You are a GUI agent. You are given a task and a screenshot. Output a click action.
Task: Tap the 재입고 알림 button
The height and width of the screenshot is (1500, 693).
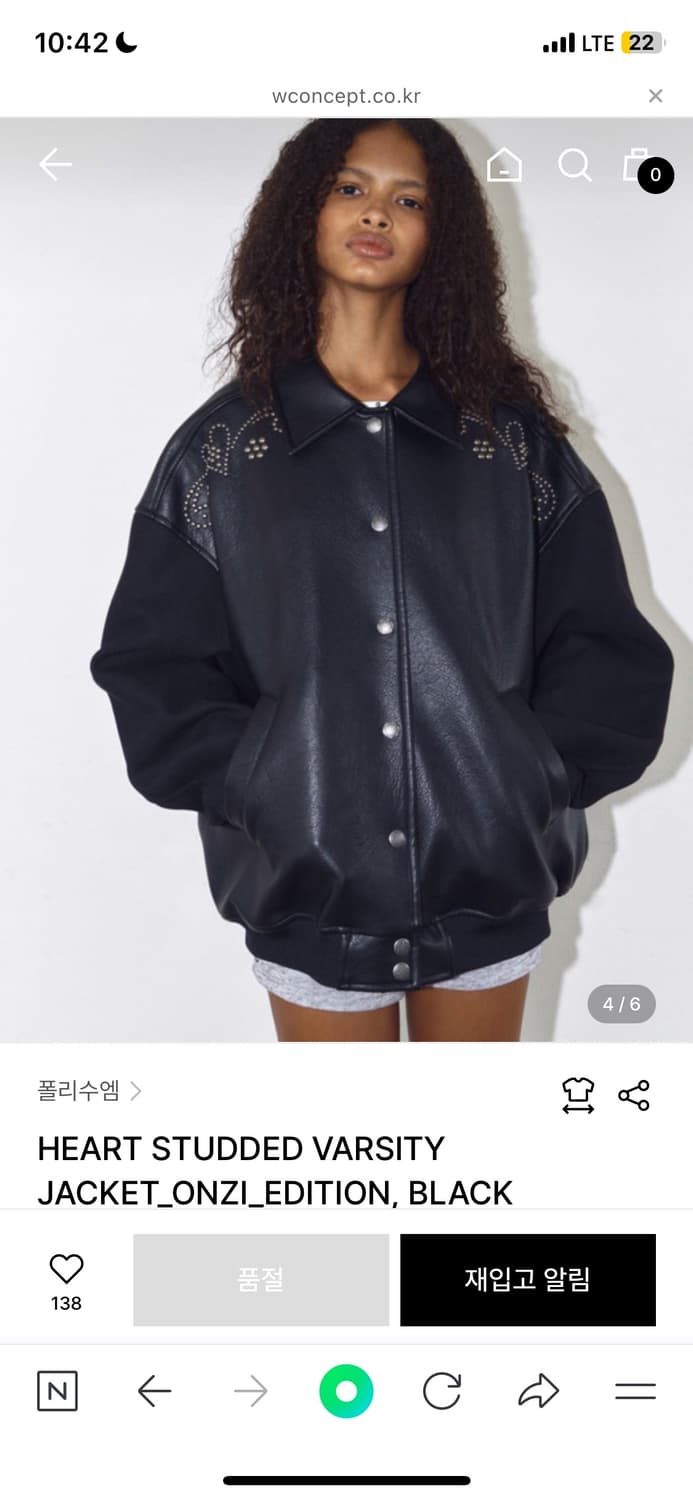coord(527,1280)
